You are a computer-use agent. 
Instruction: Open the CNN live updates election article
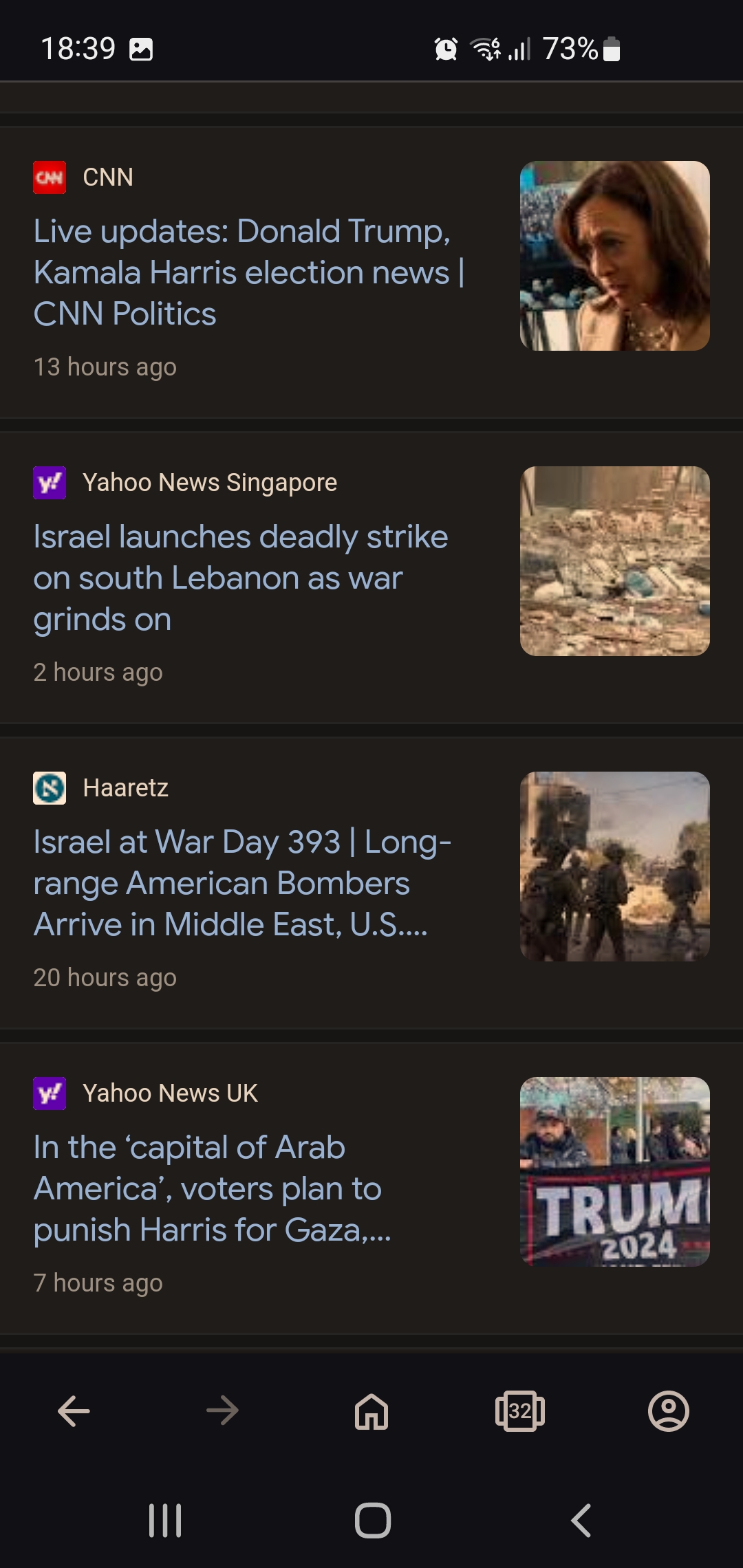(249, 272)
